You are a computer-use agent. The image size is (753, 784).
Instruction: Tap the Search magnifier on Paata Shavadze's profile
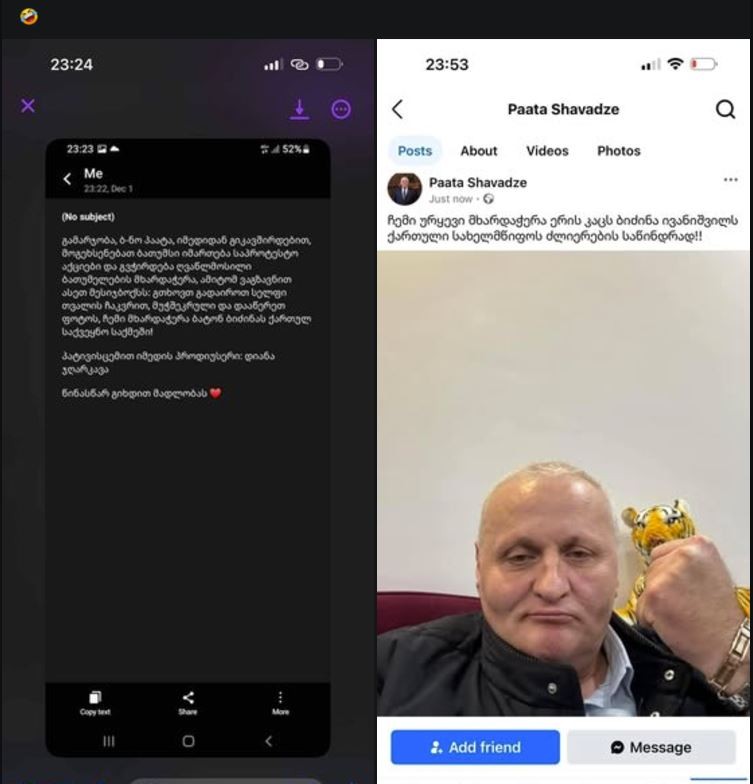tap(726, 109)
